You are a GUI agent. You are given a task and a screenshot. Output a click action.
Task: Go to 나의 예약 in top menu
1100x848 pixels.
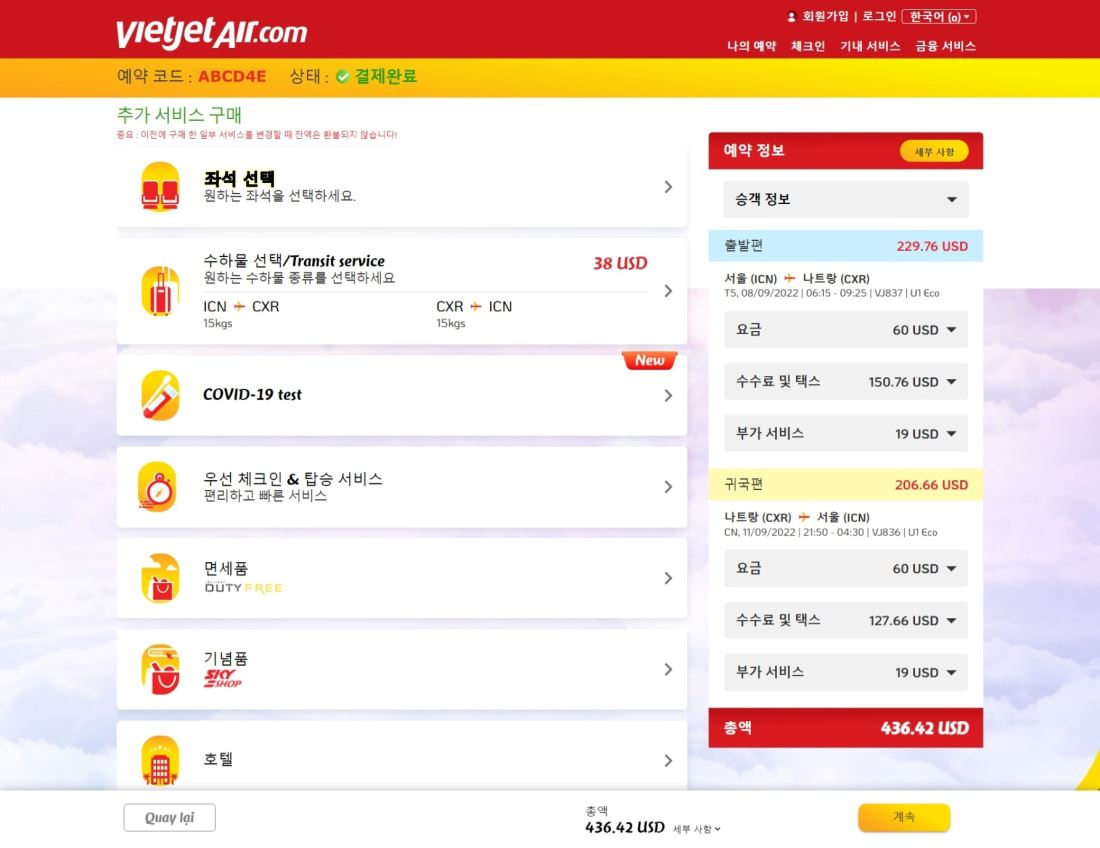(751, 46)
